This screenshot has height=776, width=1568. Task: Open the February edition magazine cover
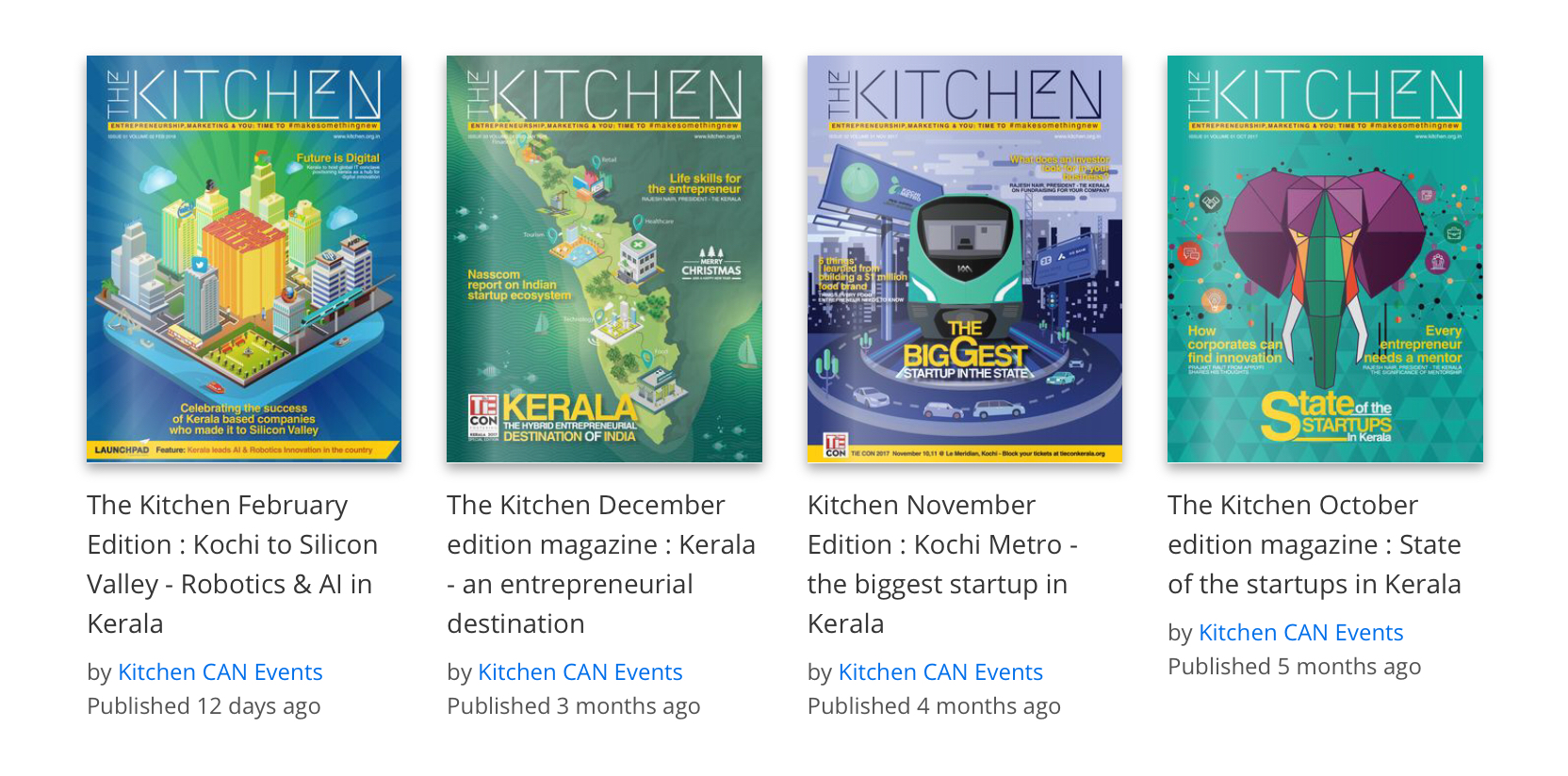(x=244, y=259)
